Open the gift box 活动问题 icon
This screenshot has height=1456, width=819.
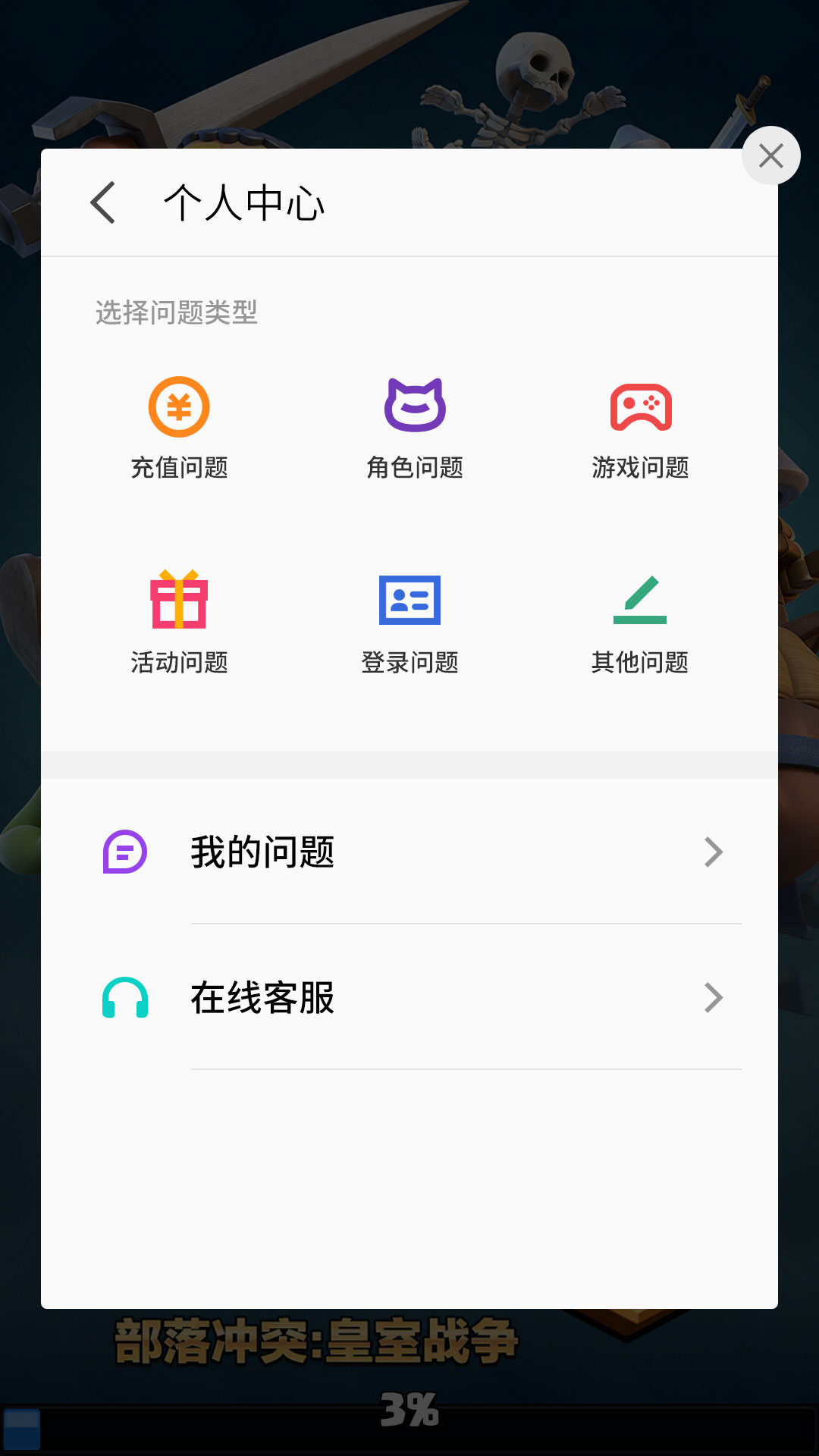click(x=179, y=601)
